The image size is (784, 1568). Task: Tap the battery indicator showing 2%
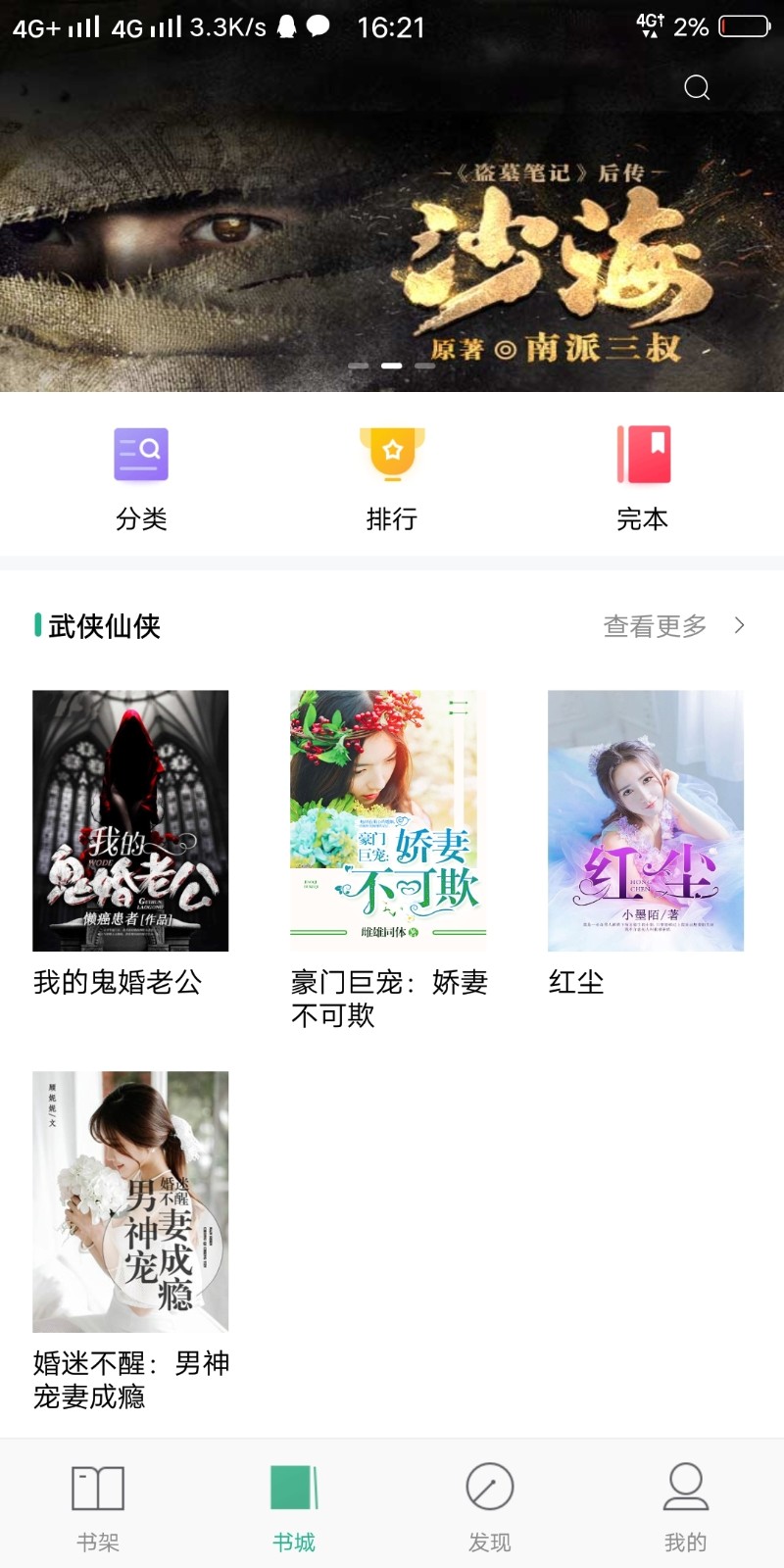pos(745,25)
